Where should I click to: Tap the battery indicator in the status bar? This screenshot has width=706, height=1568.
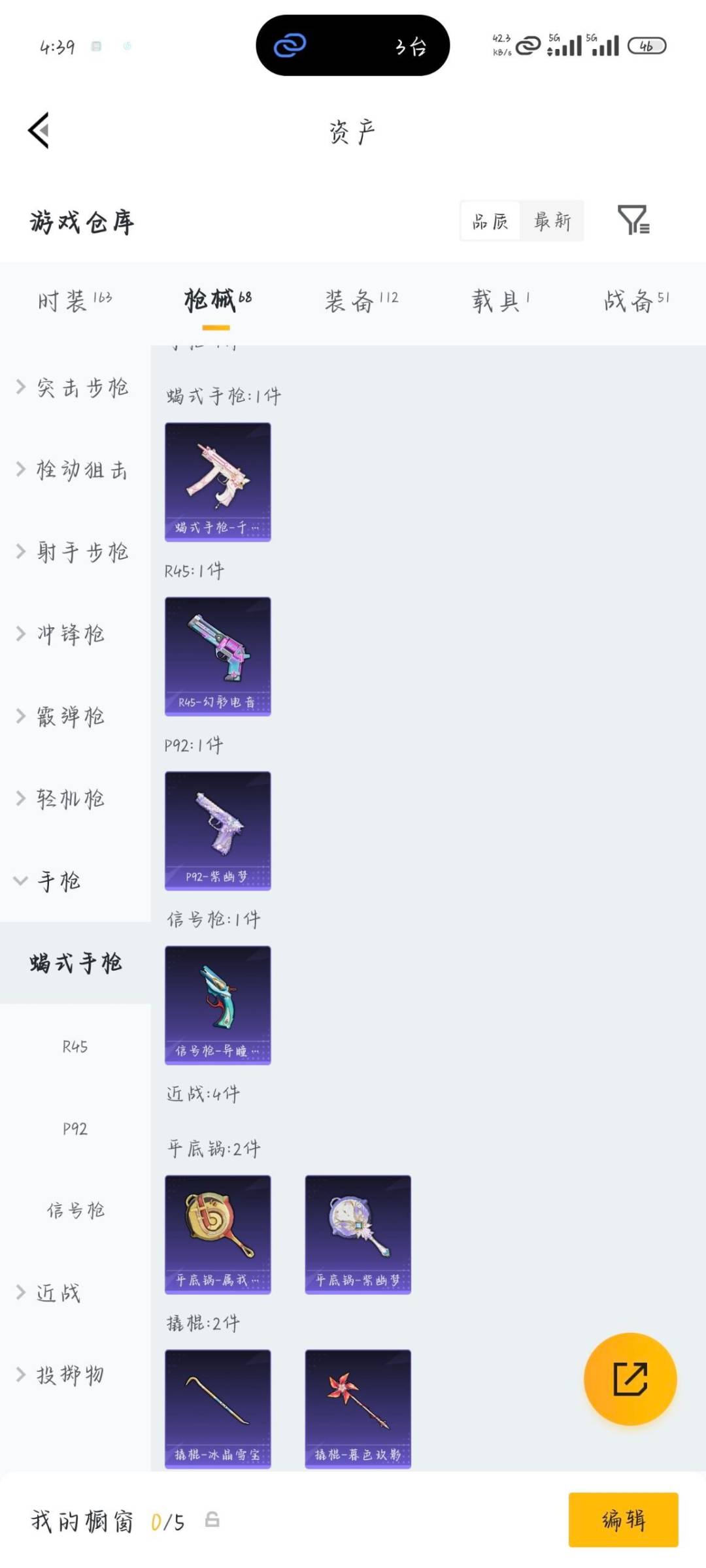click(647, 46)
